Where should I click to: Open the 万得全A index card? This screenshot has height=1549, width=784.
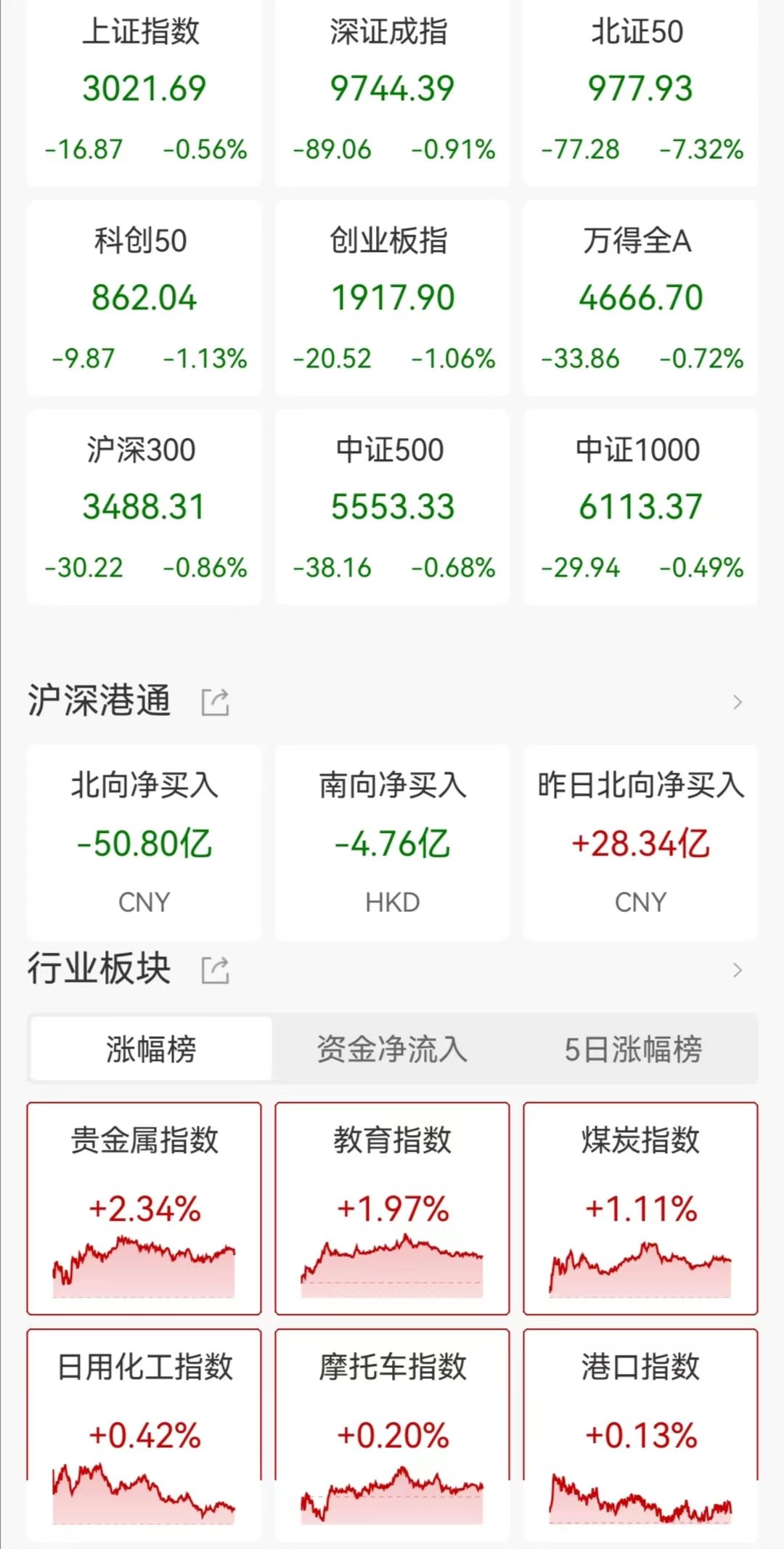click(640, 298)
